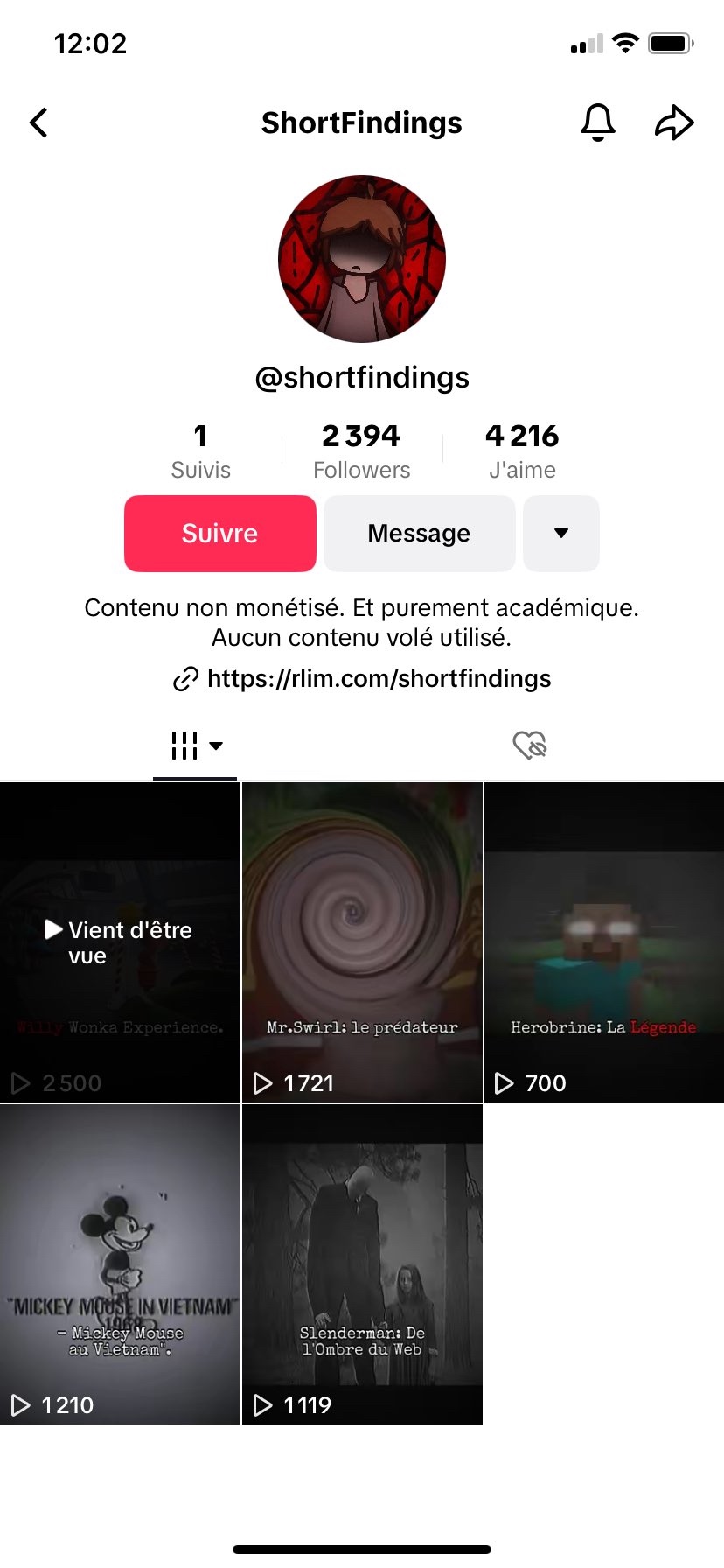Open the Herobrine: La Légende video
The width and height of the screenshot is (724, 1568).
[x=603, y=942]
